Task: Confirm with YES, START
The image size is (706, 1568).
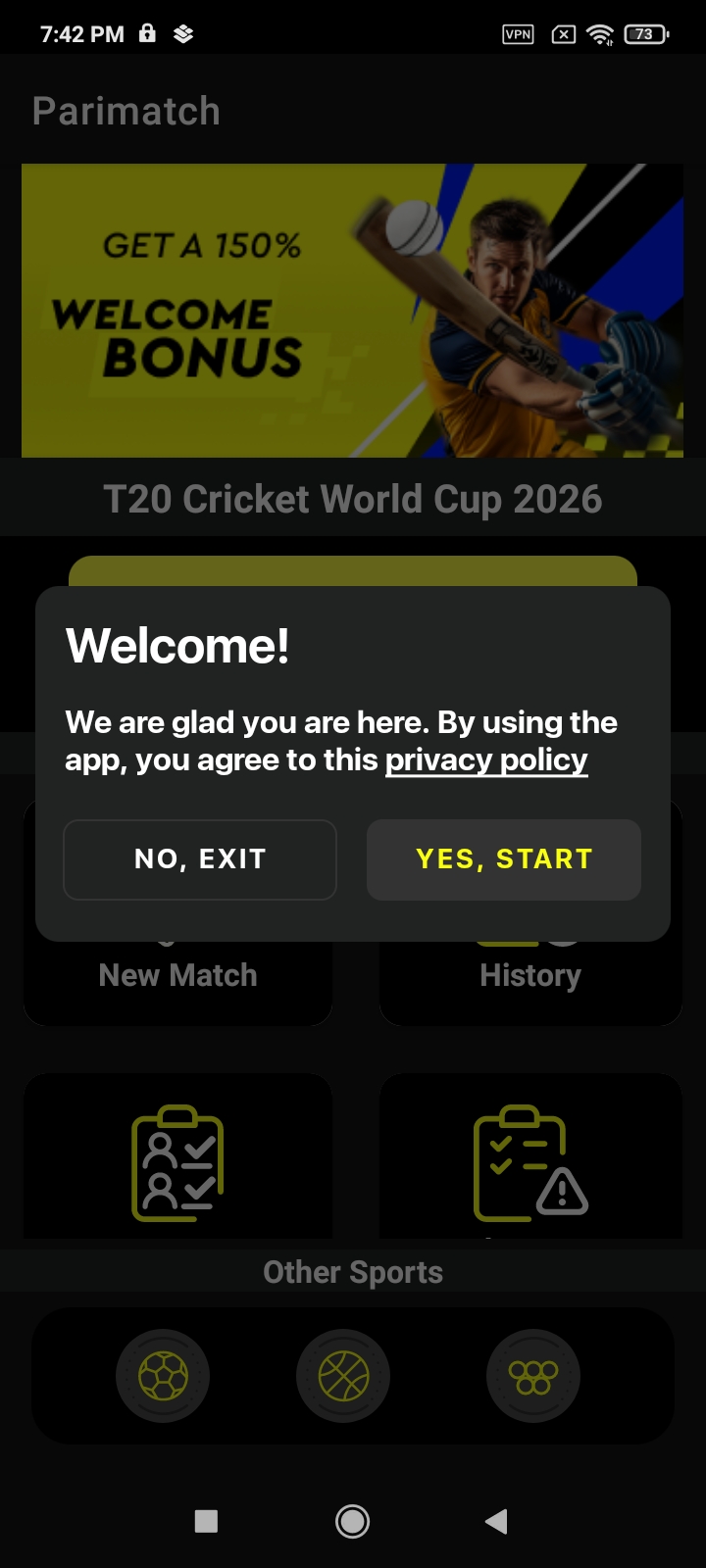Action: pyautogui.click(x=504, y=859)
